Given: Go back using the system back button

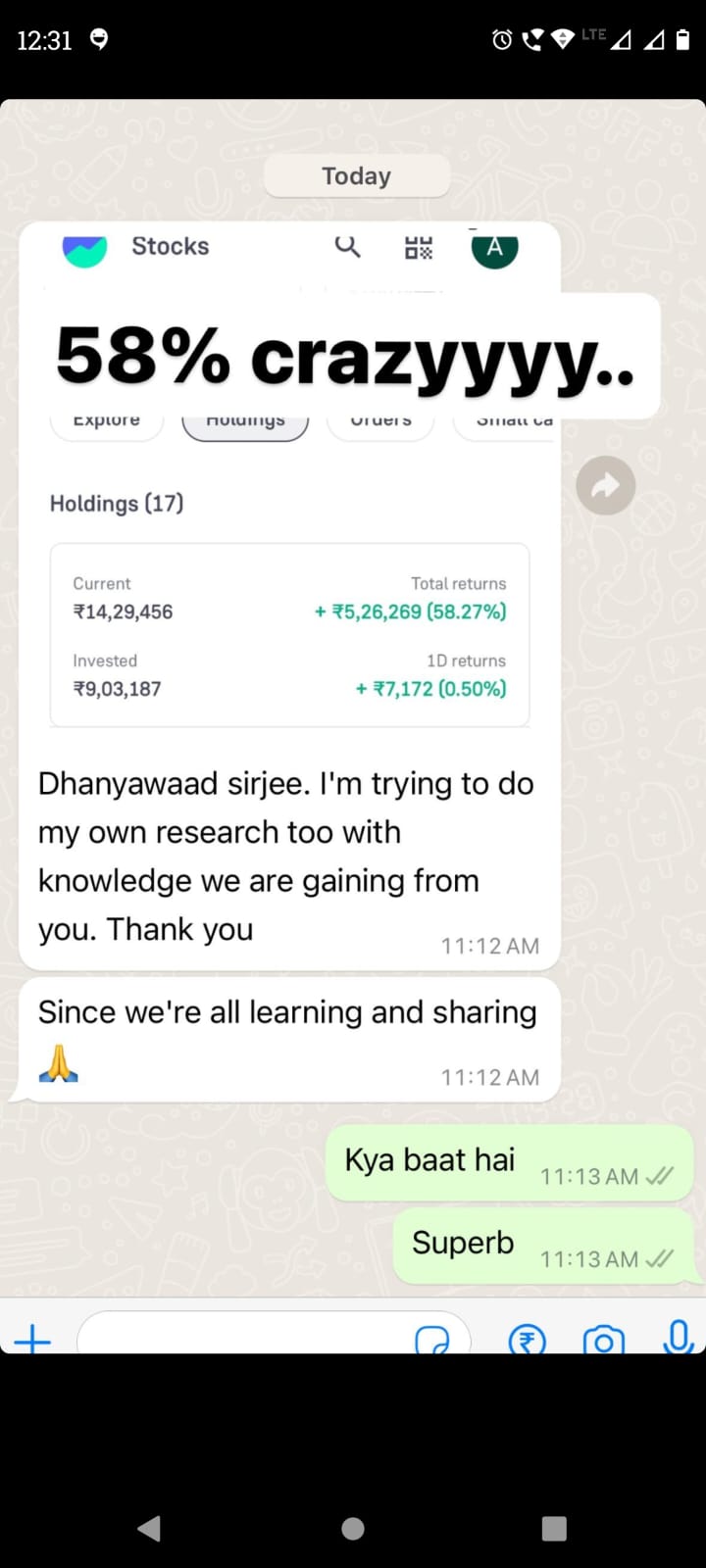Looking at the screenshot, I should pos(150,1528).
